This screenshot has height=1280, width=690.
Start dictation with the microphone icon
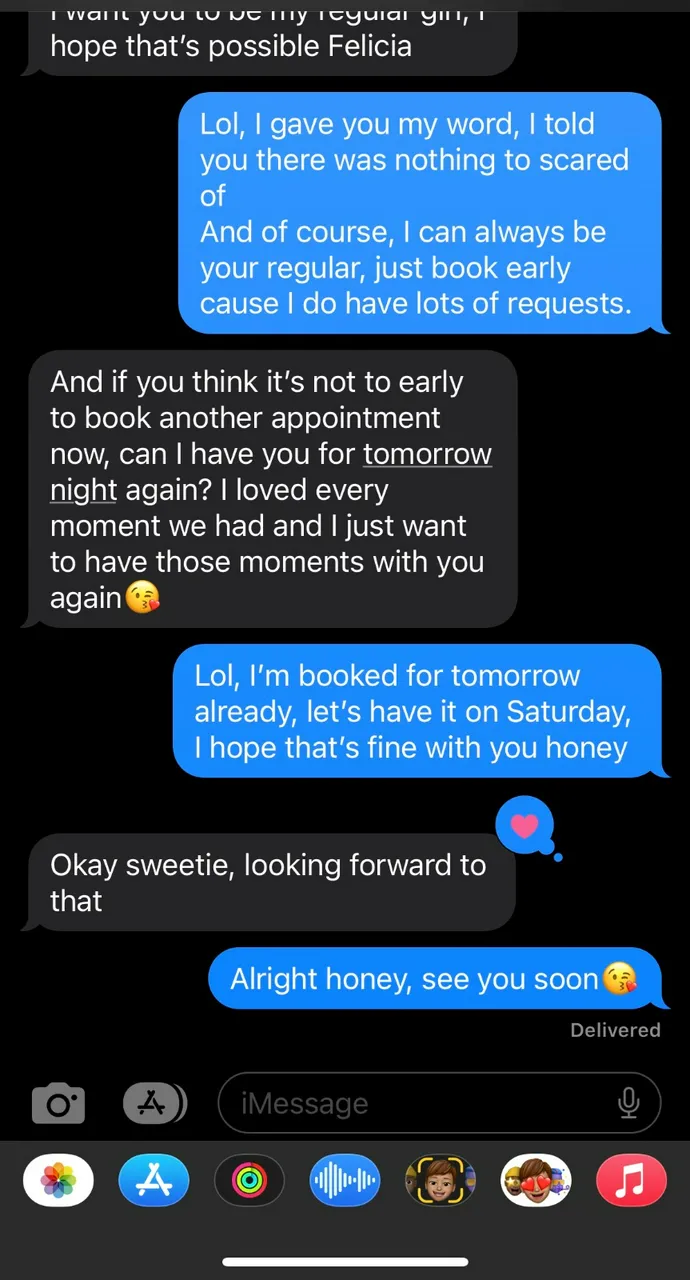[x=628, y=1103]
